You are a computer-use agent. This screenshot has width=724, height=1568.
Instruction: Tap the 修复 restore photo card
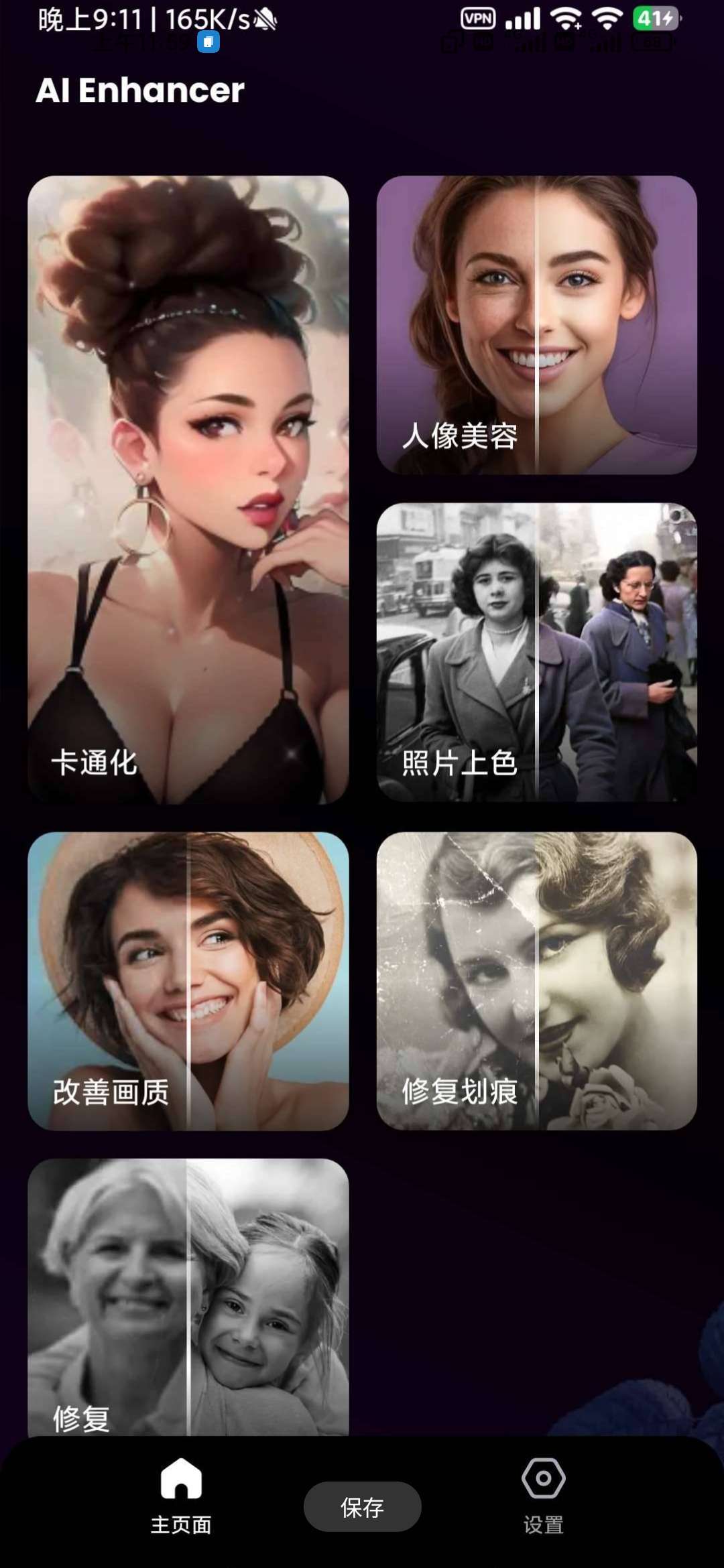[x=188, y=1297]
